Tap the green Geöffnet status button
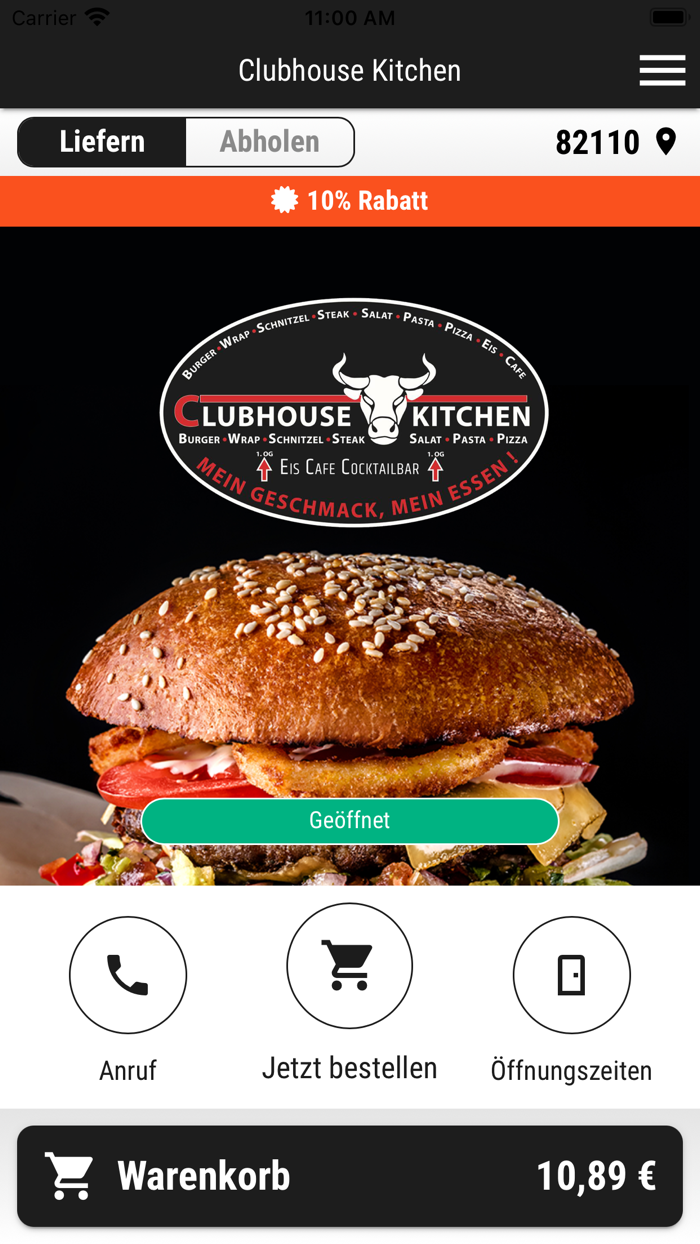The image size is (700, 1244). (350, 821)
